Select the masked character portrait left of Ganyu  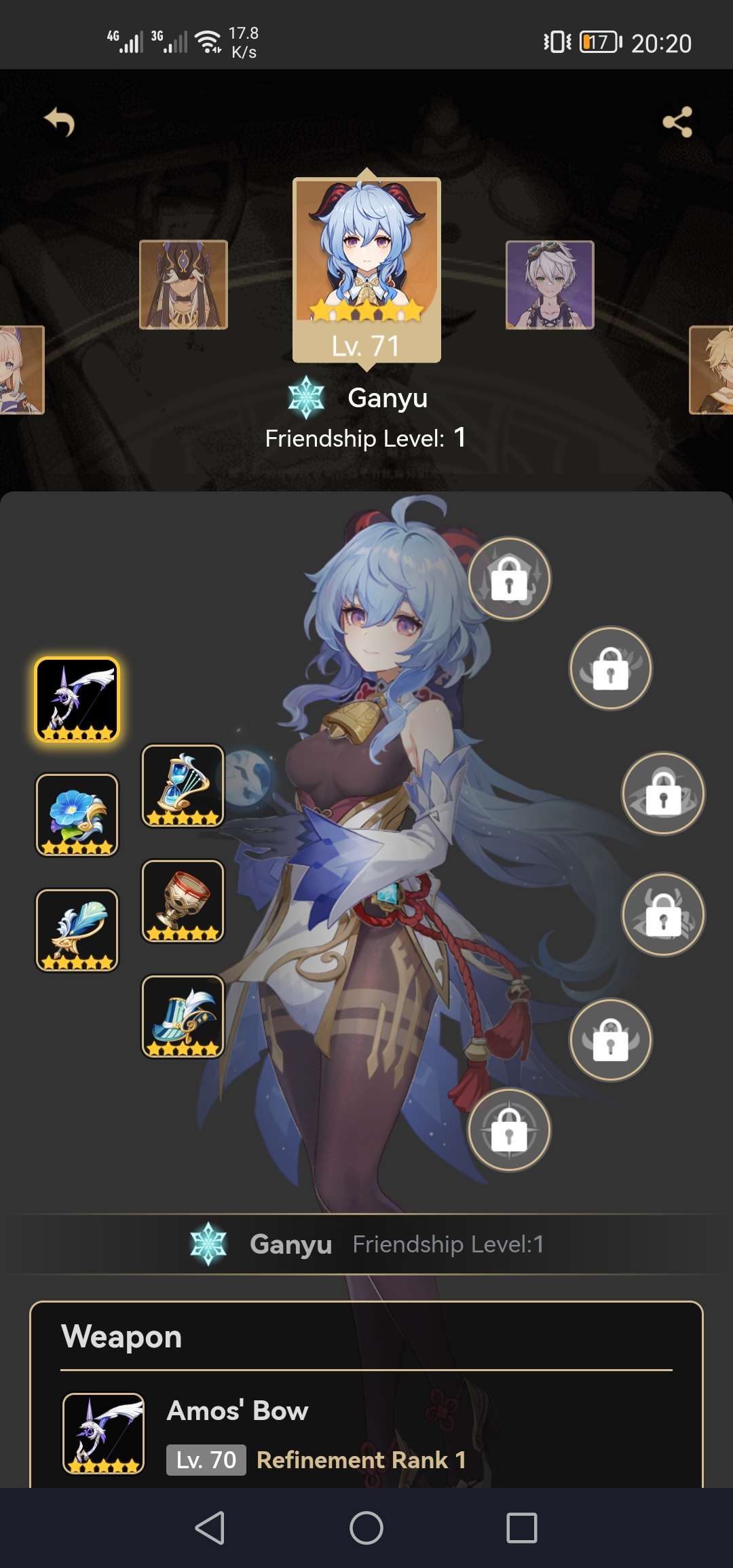pos(183,285)
